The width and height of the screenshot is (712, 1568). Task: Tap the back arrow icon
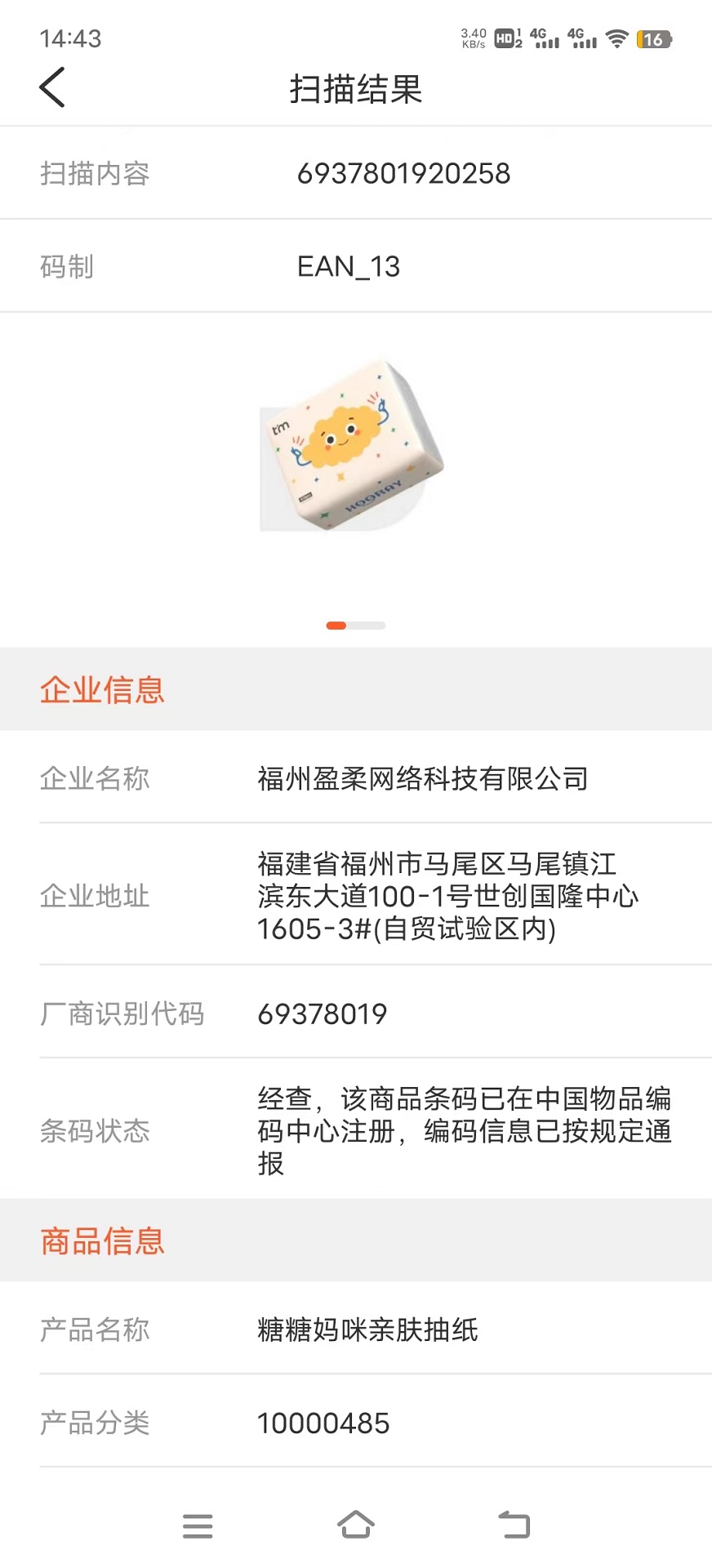click(51, 87)
